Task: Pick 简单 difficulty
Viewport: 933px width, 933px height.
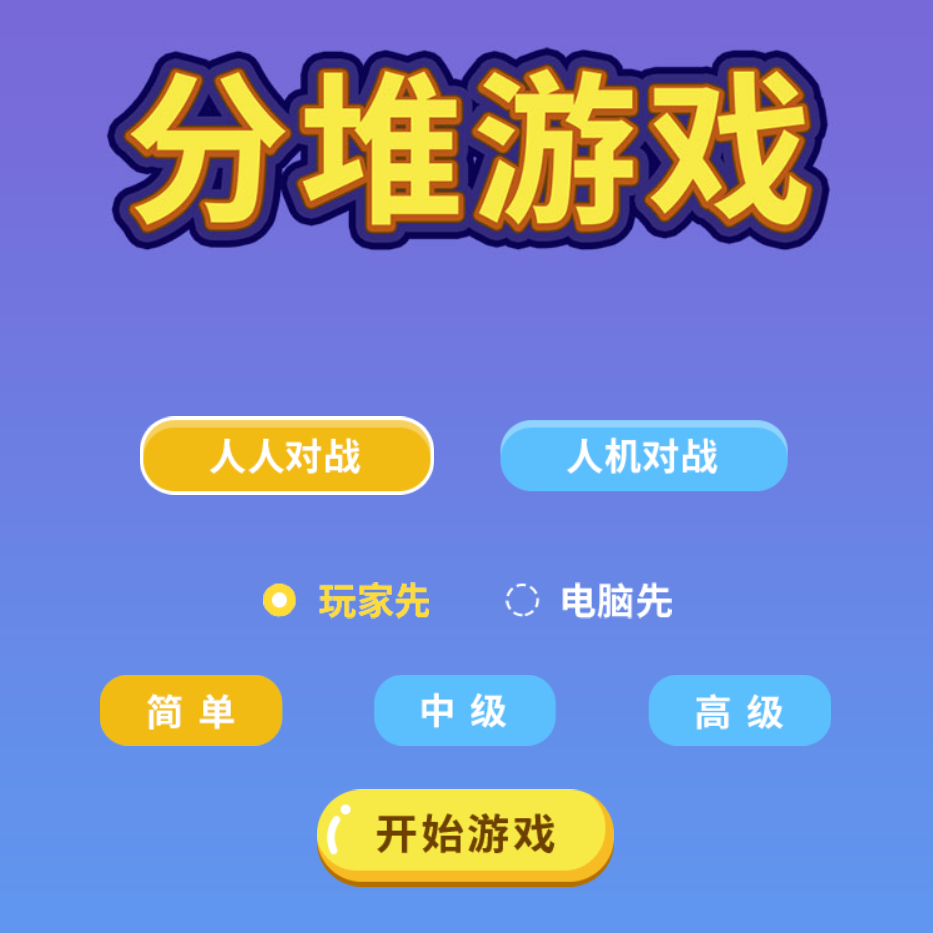Action: 190,711
